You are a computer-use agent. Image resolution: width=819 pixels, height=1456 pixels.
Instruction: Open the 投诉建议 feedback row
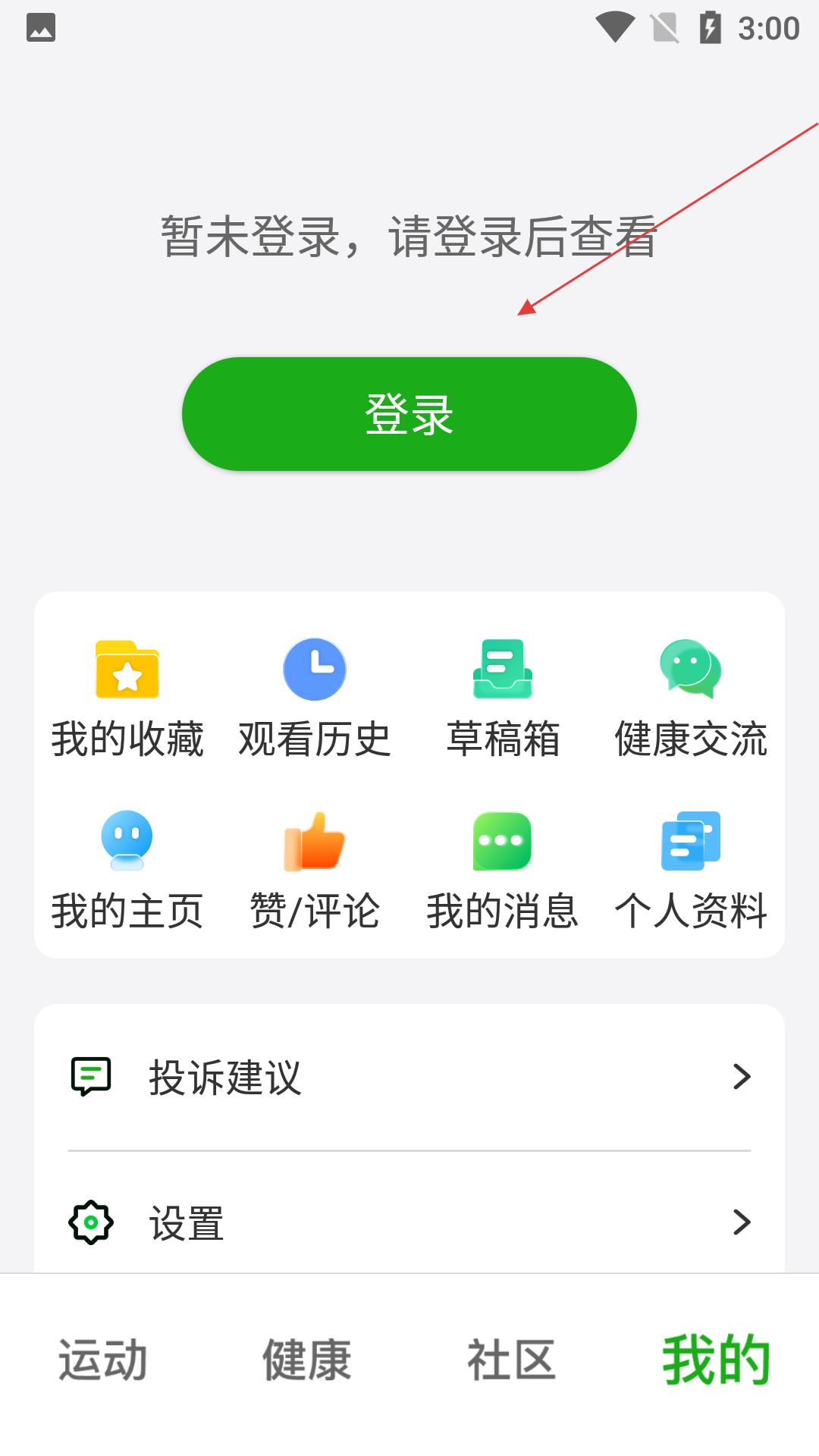tap(409, 1077)
